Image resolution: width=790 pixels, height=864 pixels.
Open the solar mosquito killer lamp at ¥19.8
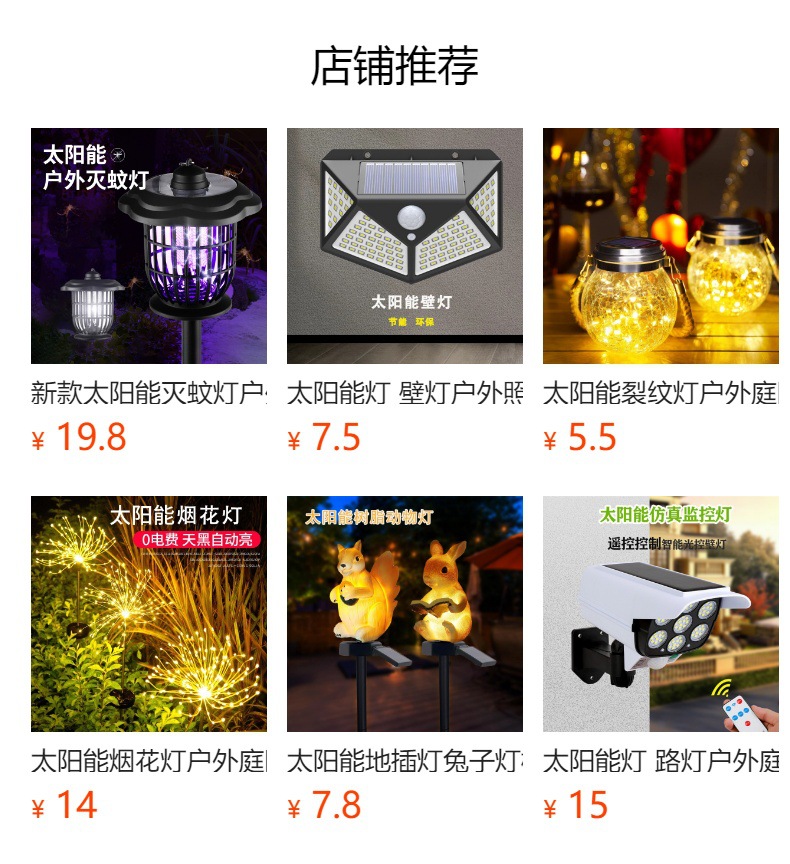(x=149, y=246)
